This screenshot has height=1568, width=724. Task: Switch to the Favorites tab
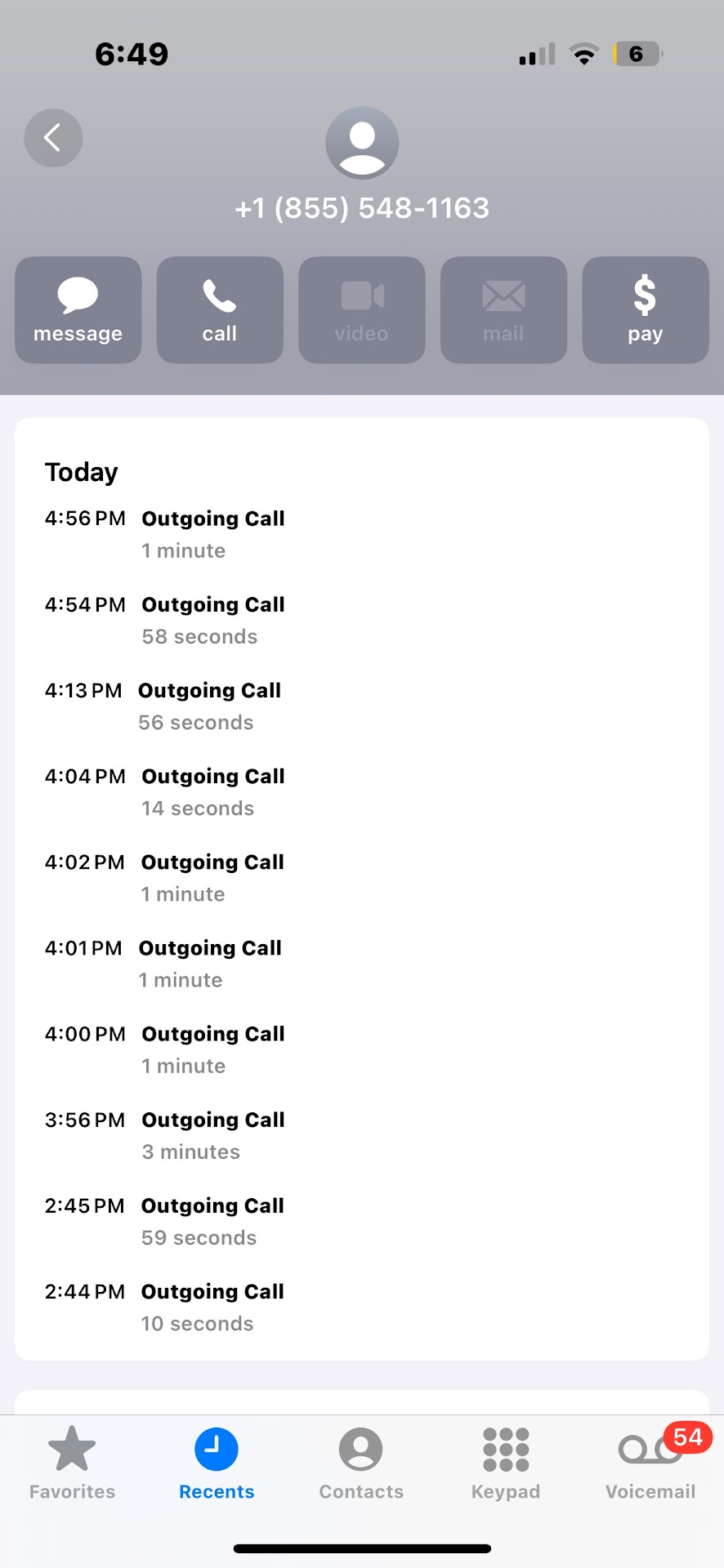[72, 1463]
